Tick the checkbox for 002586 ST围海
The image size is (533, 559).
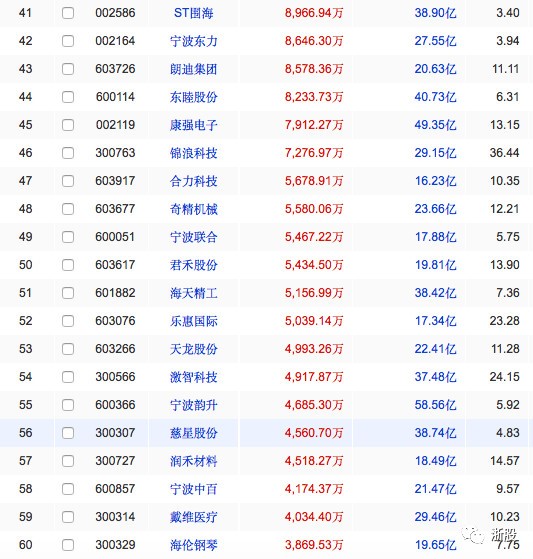(68, 13)
